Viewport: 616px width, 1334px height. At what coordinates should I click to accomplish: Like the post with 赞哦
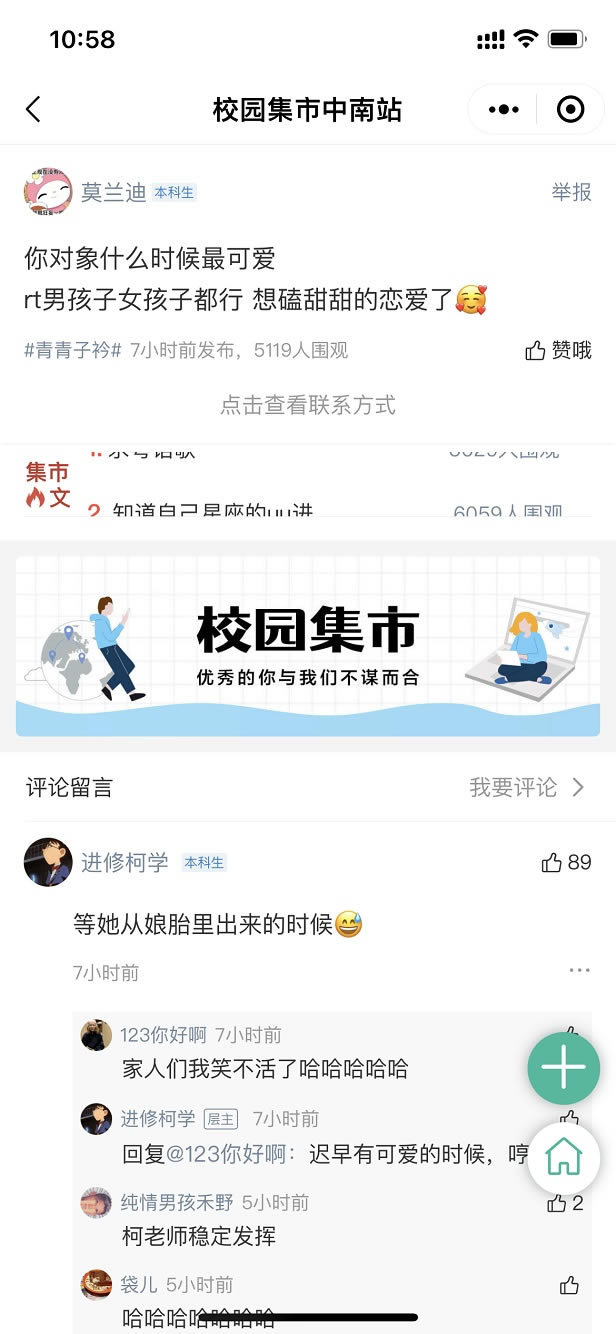click(x=558, y=350)
